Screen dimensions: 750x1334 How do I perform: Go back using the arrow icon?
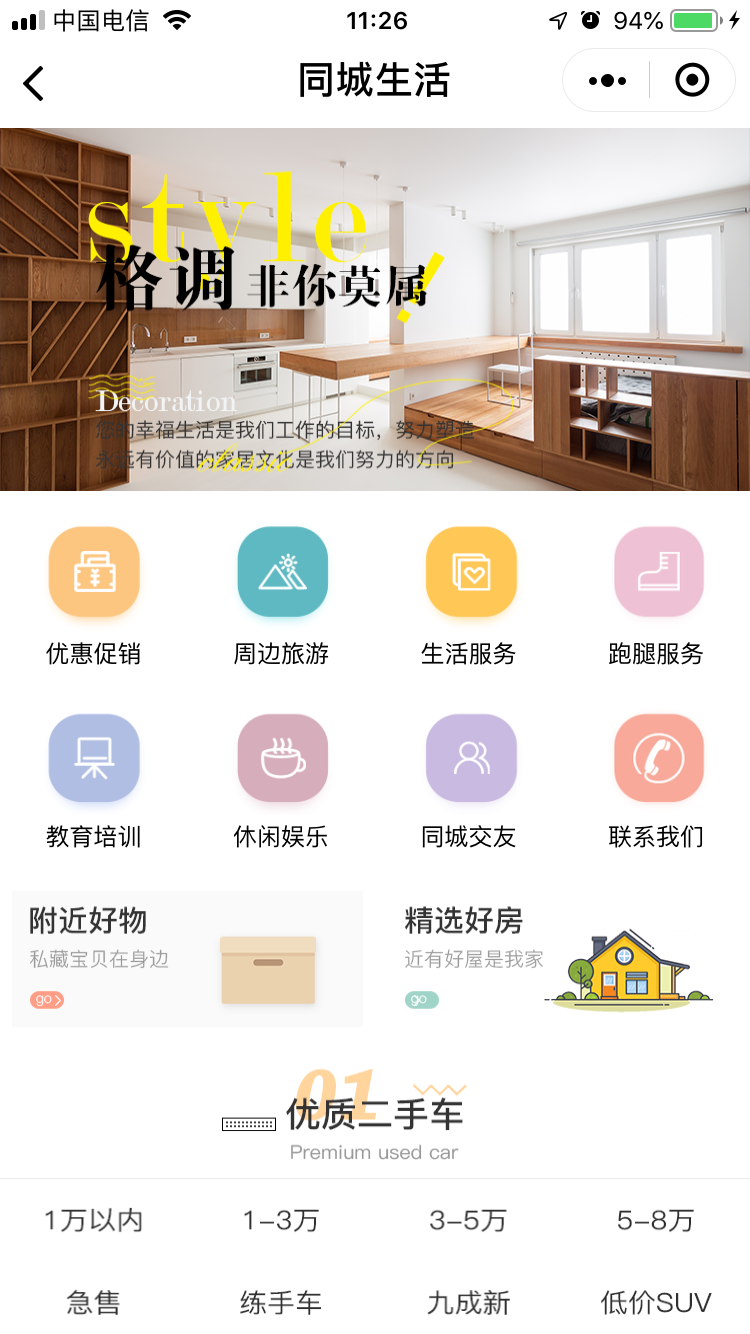(34, 83)
